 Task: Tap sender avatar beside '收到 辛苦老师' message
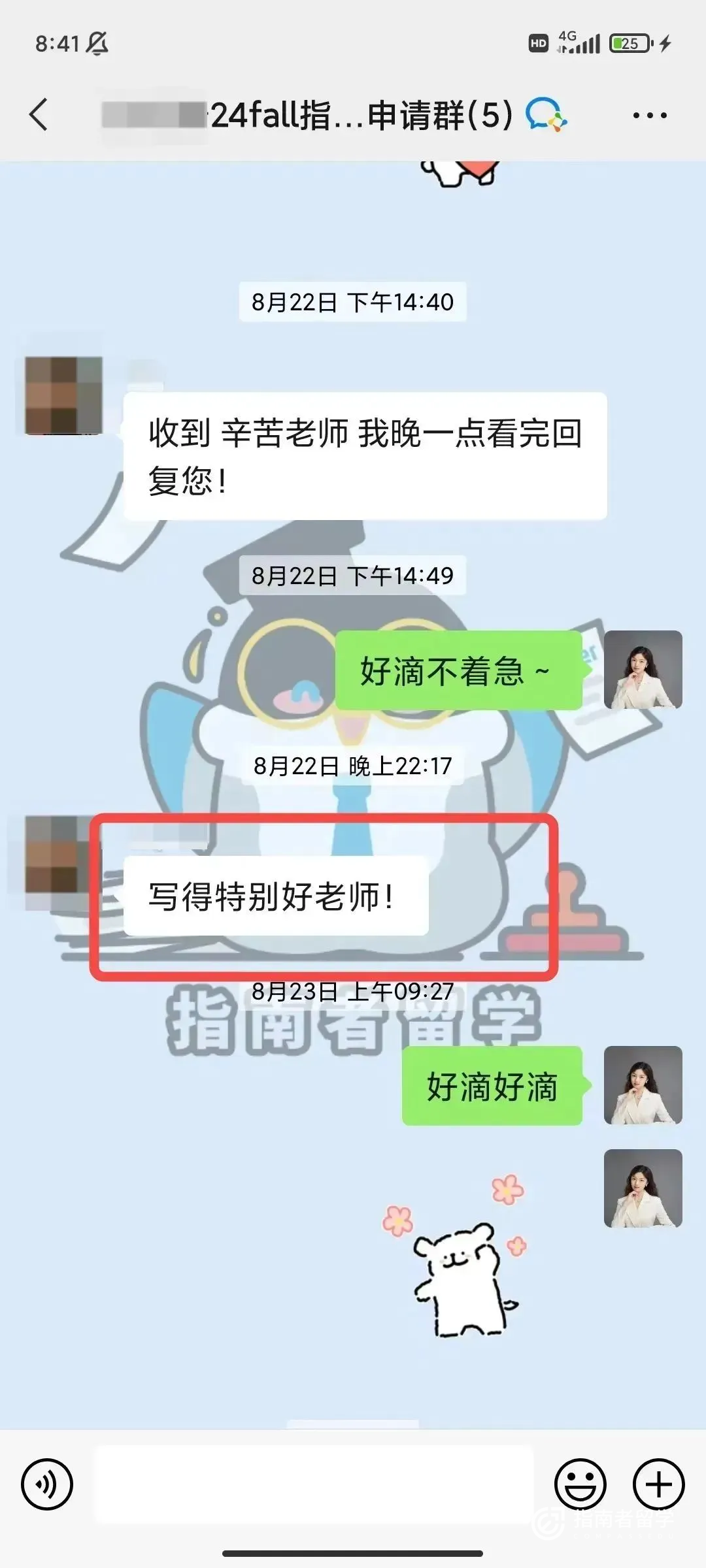(x=63, y=395)
